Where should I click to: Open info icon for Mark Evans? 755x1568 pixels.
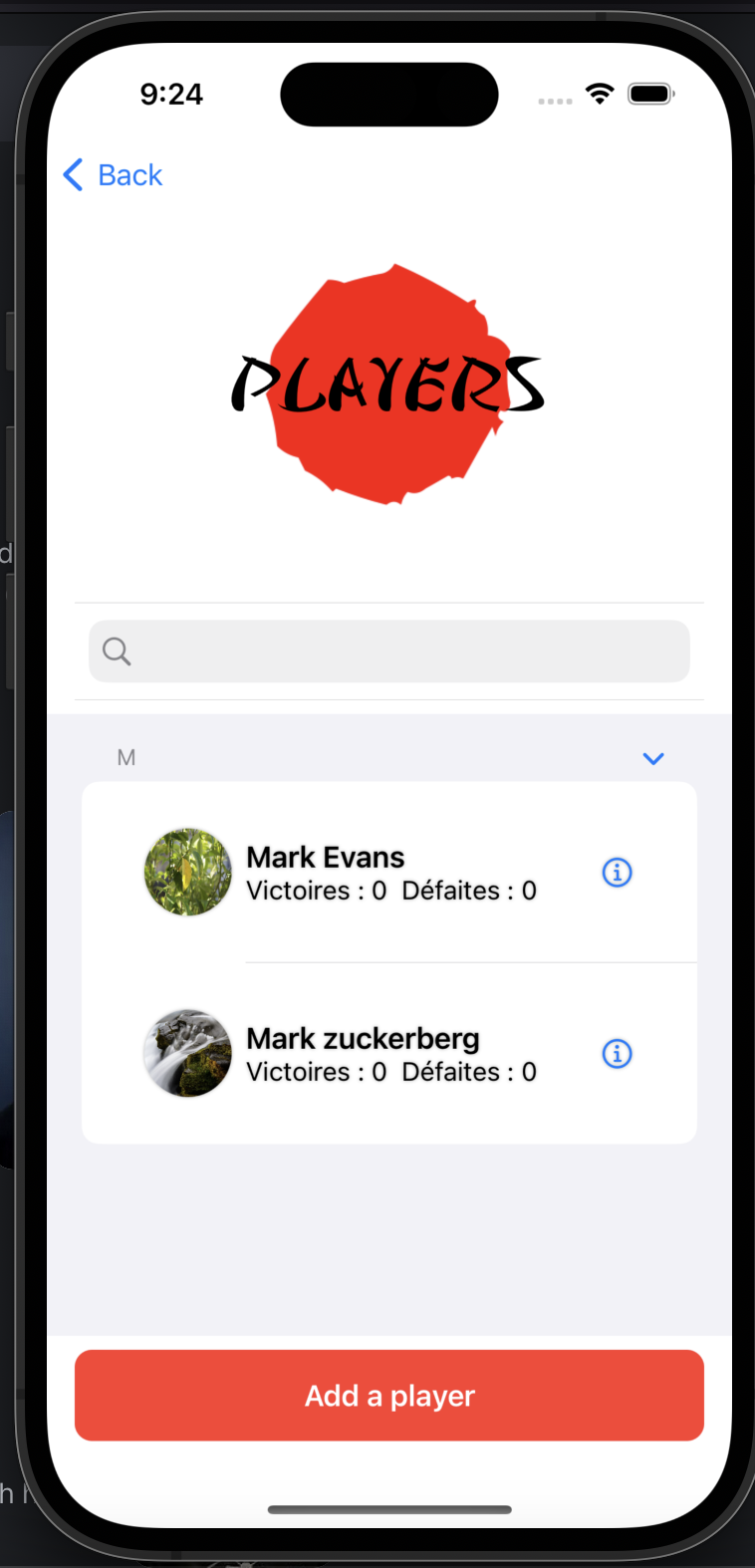(618, 873)
